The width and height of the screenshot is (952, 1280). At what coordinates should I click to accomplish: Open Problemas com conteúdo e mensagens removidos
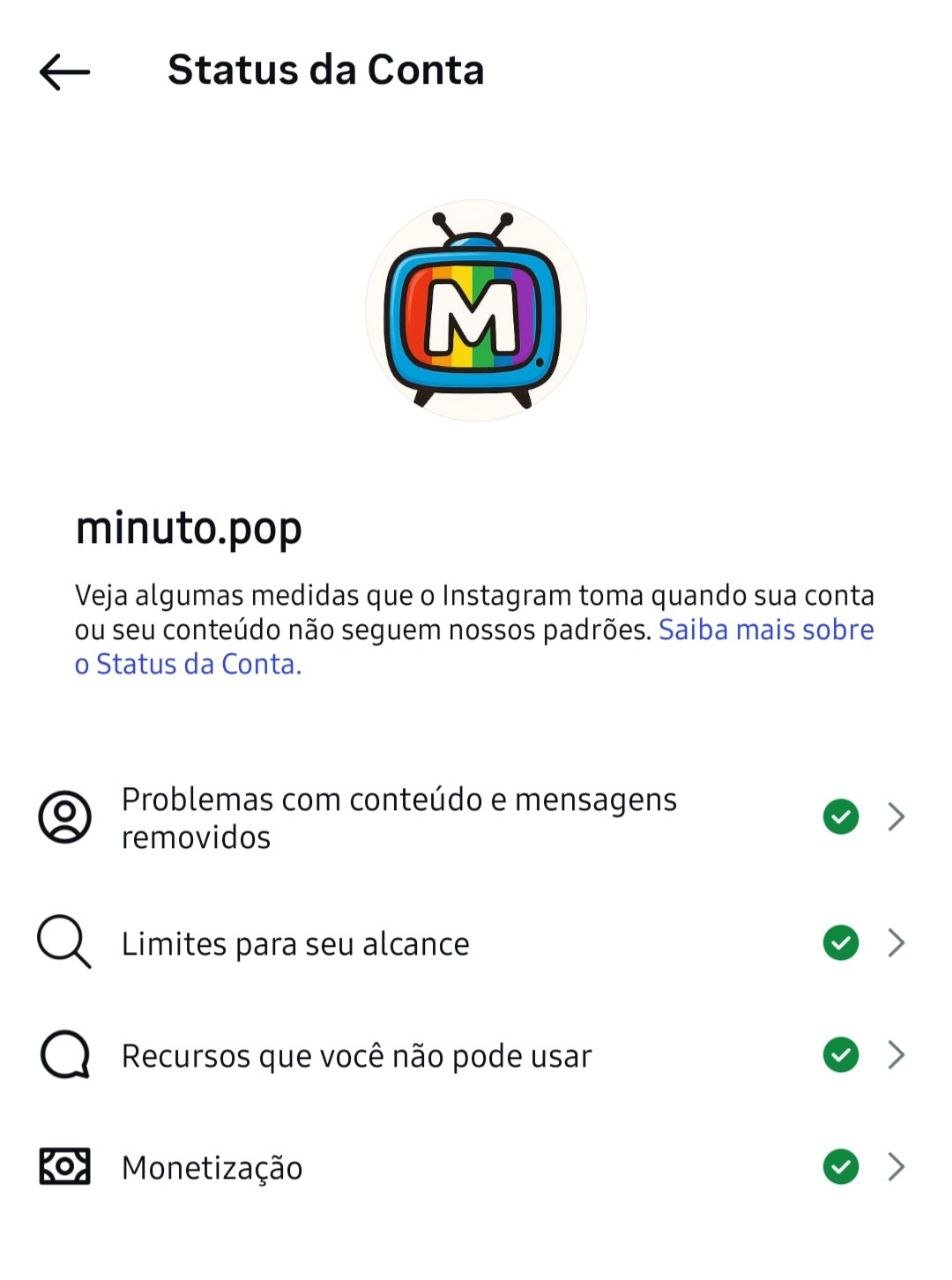click(470, 818)
